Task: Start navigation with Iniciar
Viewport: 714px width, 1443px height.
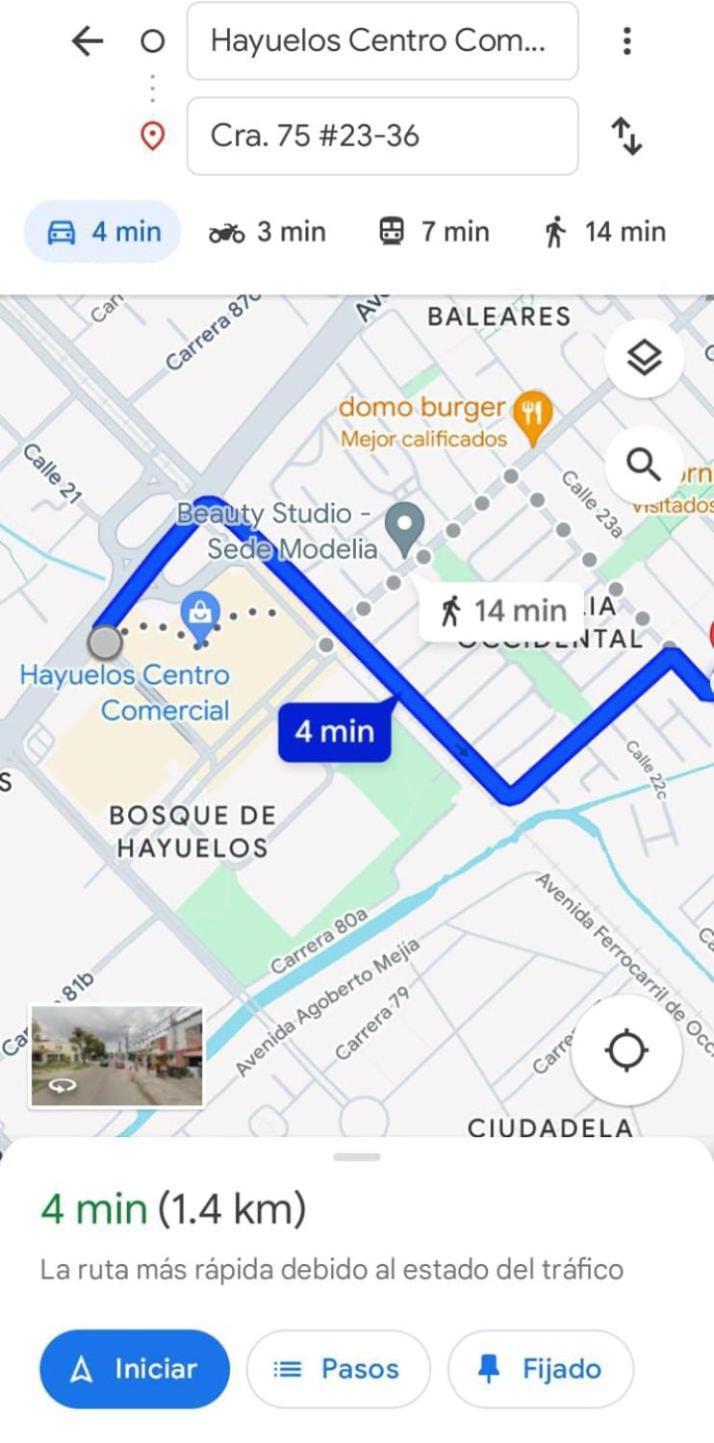Action: 134,1369
